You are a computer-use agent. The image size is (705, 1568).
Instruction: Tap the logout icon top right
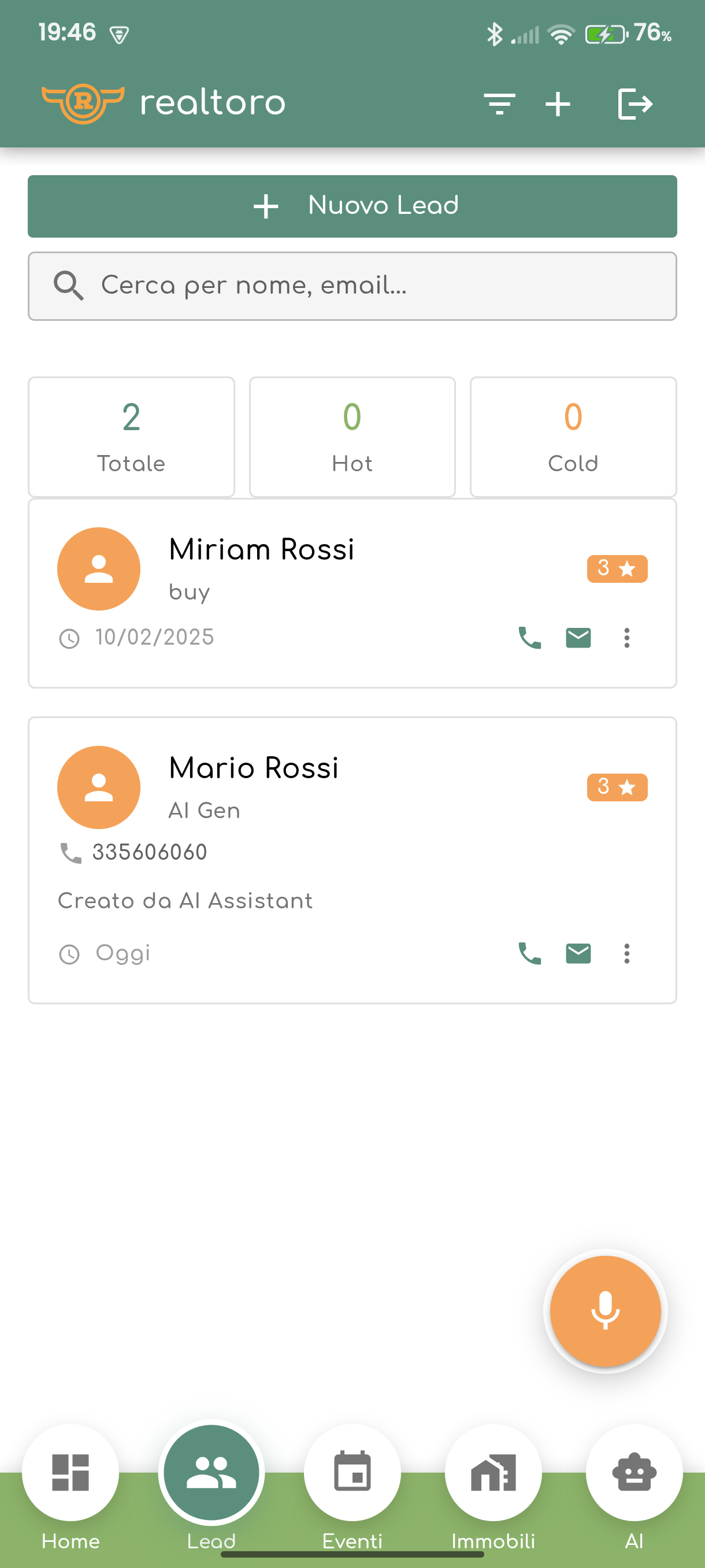(x=635, y=103)
